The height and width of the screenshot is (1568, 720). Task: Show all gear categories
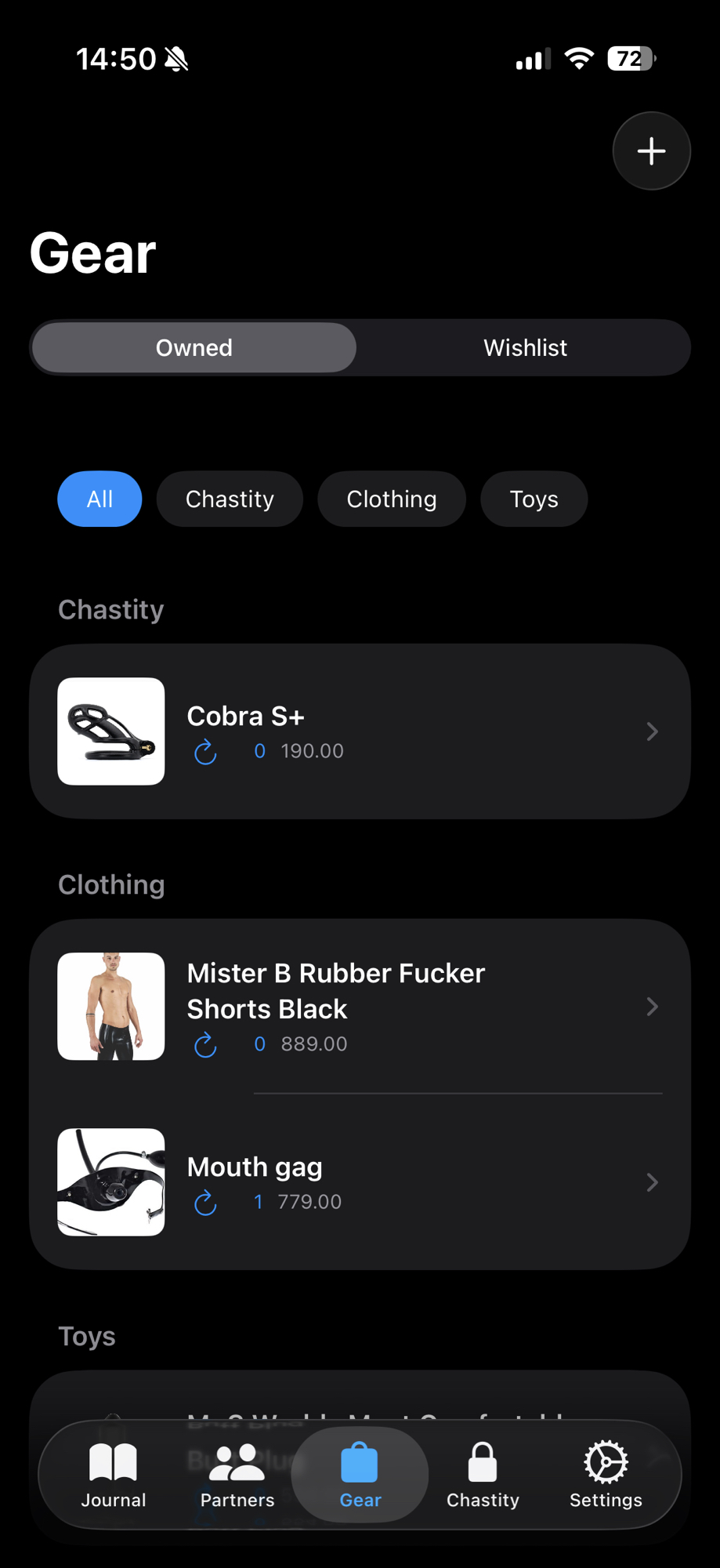[99, 499]
